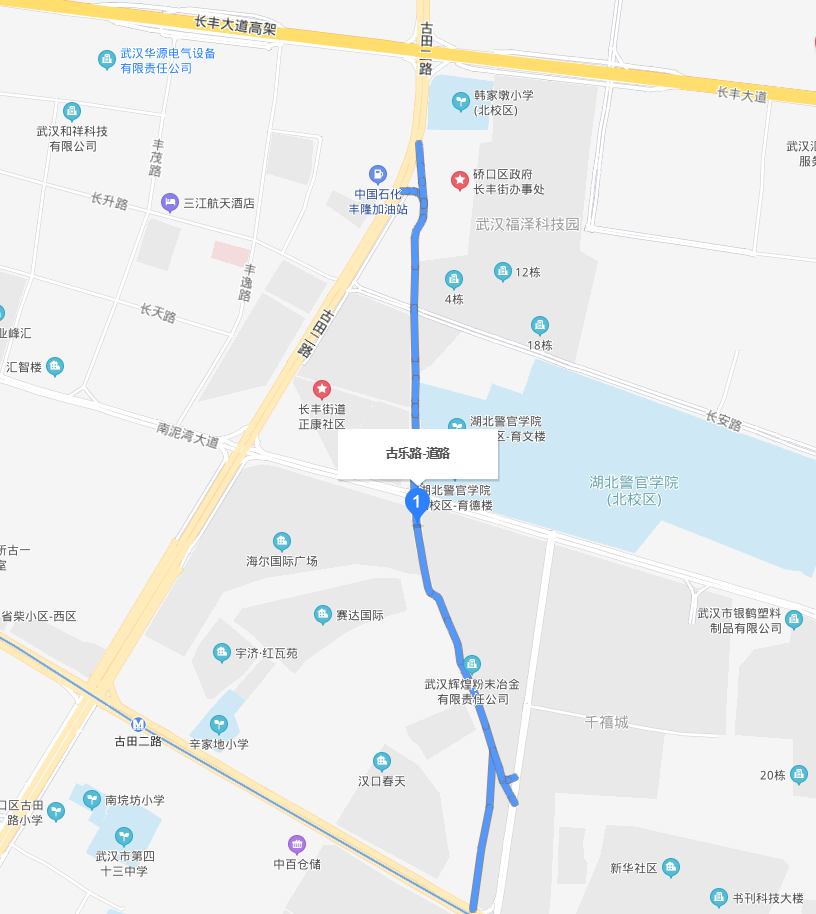This screenshot has height=914, width=816.
Task: Select the 辛家地小学 school marker
Action: (x=219, y=724)
